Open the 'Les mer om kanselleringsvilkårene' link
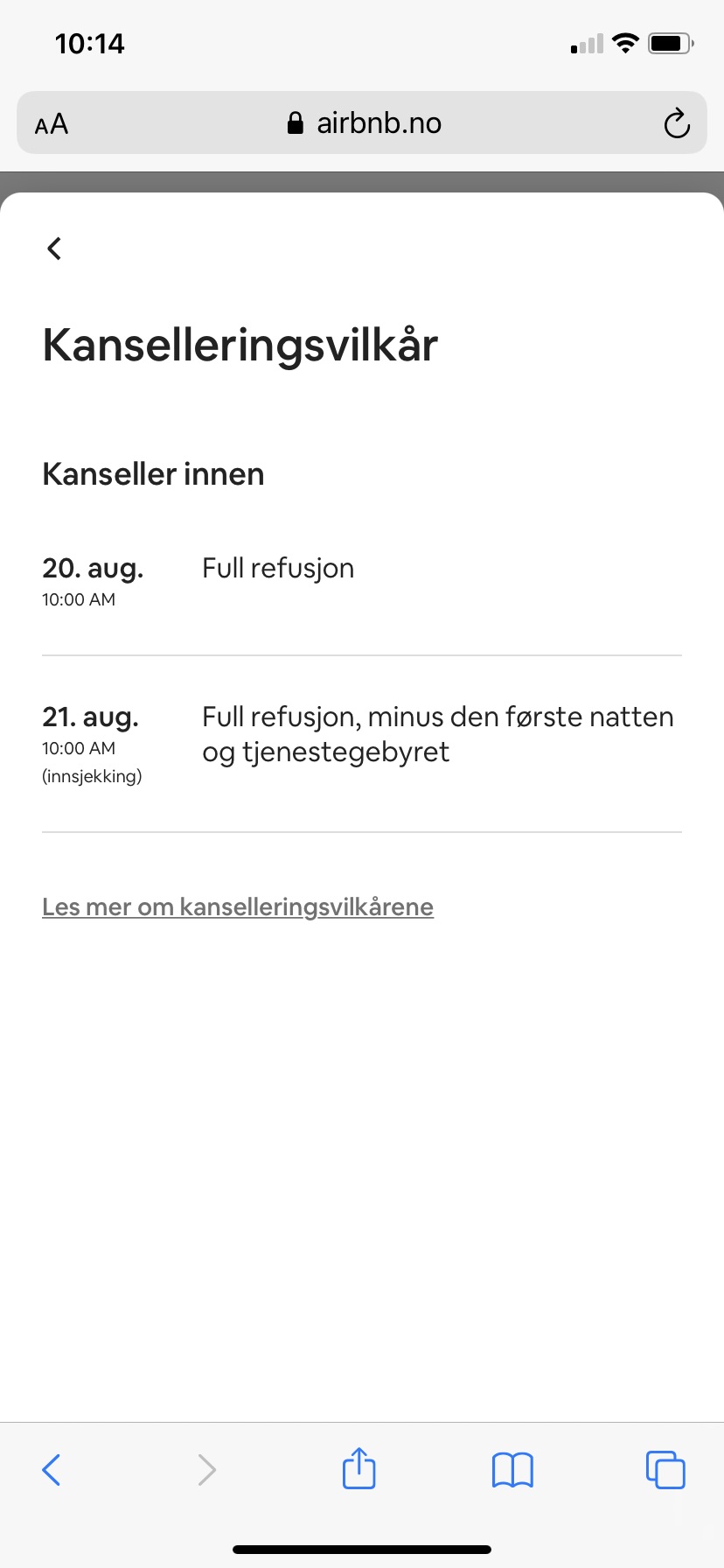 [x=238, y=906]
